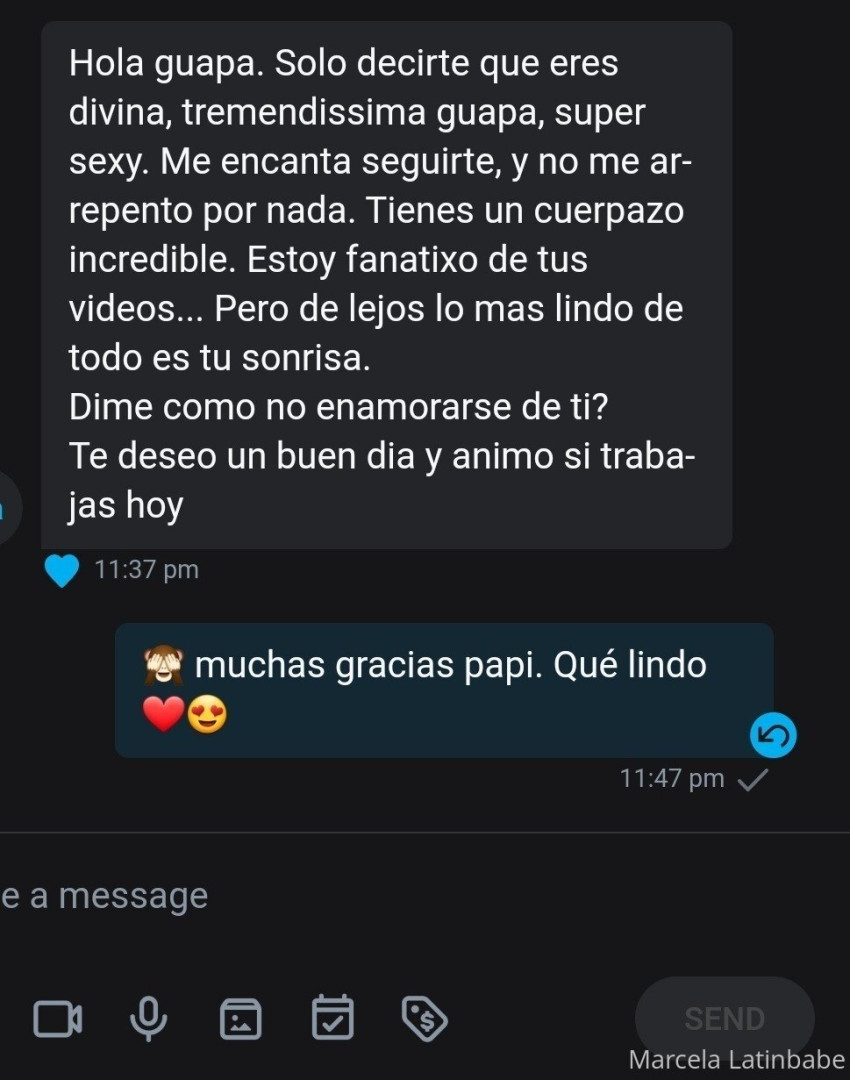Unsend the "muchas gracias papi" message
Viewport: 850px width, 1080px height.
point(772,737)
